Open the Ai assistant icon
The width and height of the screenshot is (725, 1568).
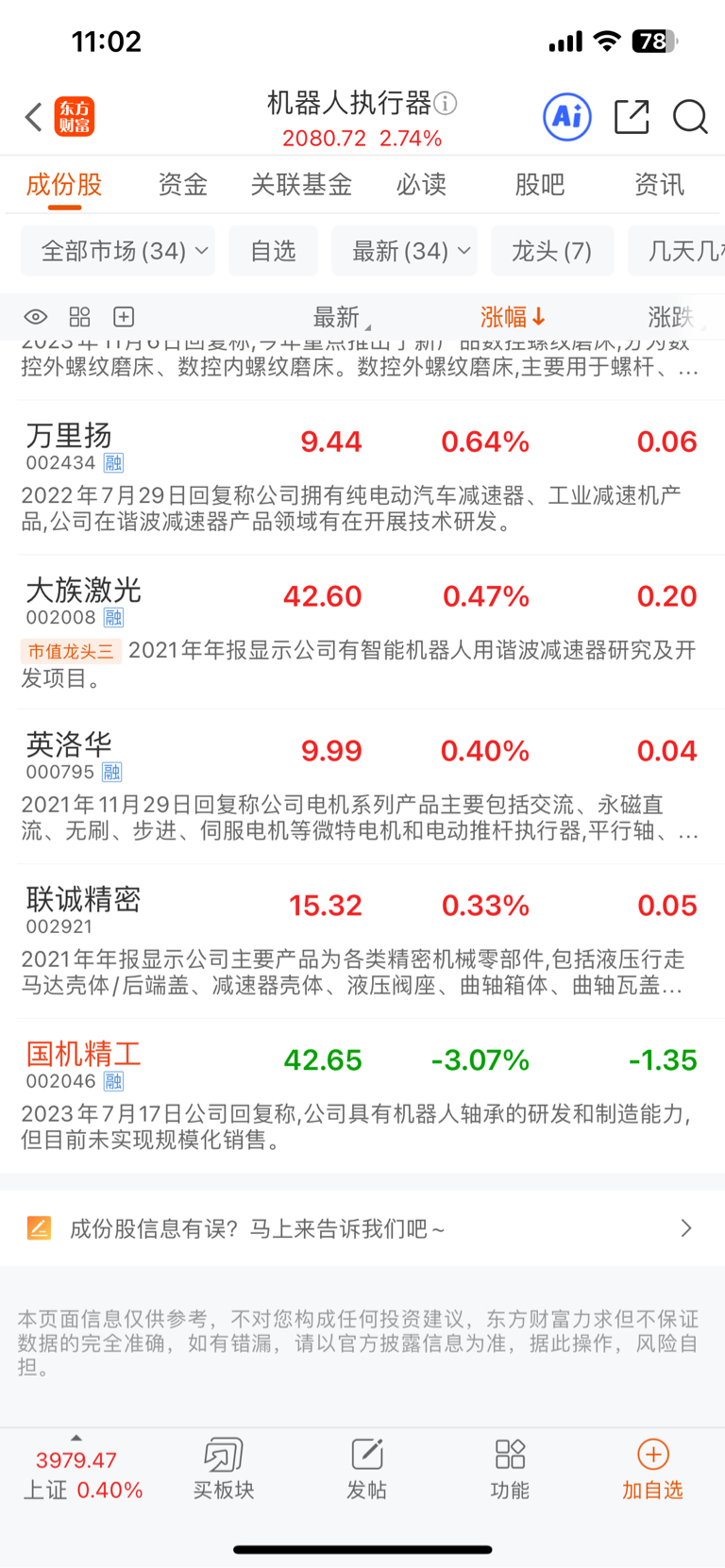pos(567,117)
